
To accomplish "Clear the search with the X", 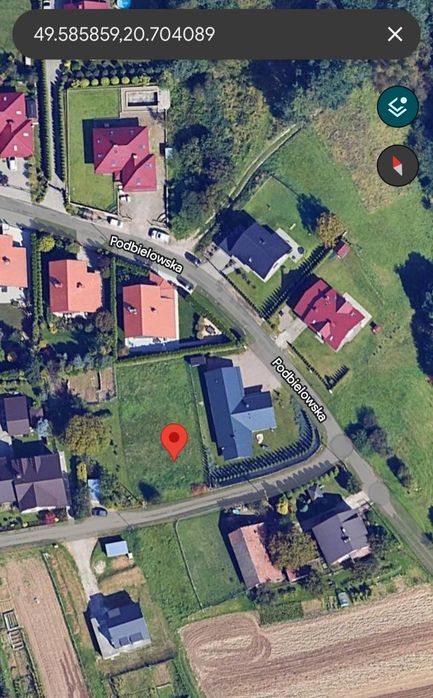I will [395, 34].
